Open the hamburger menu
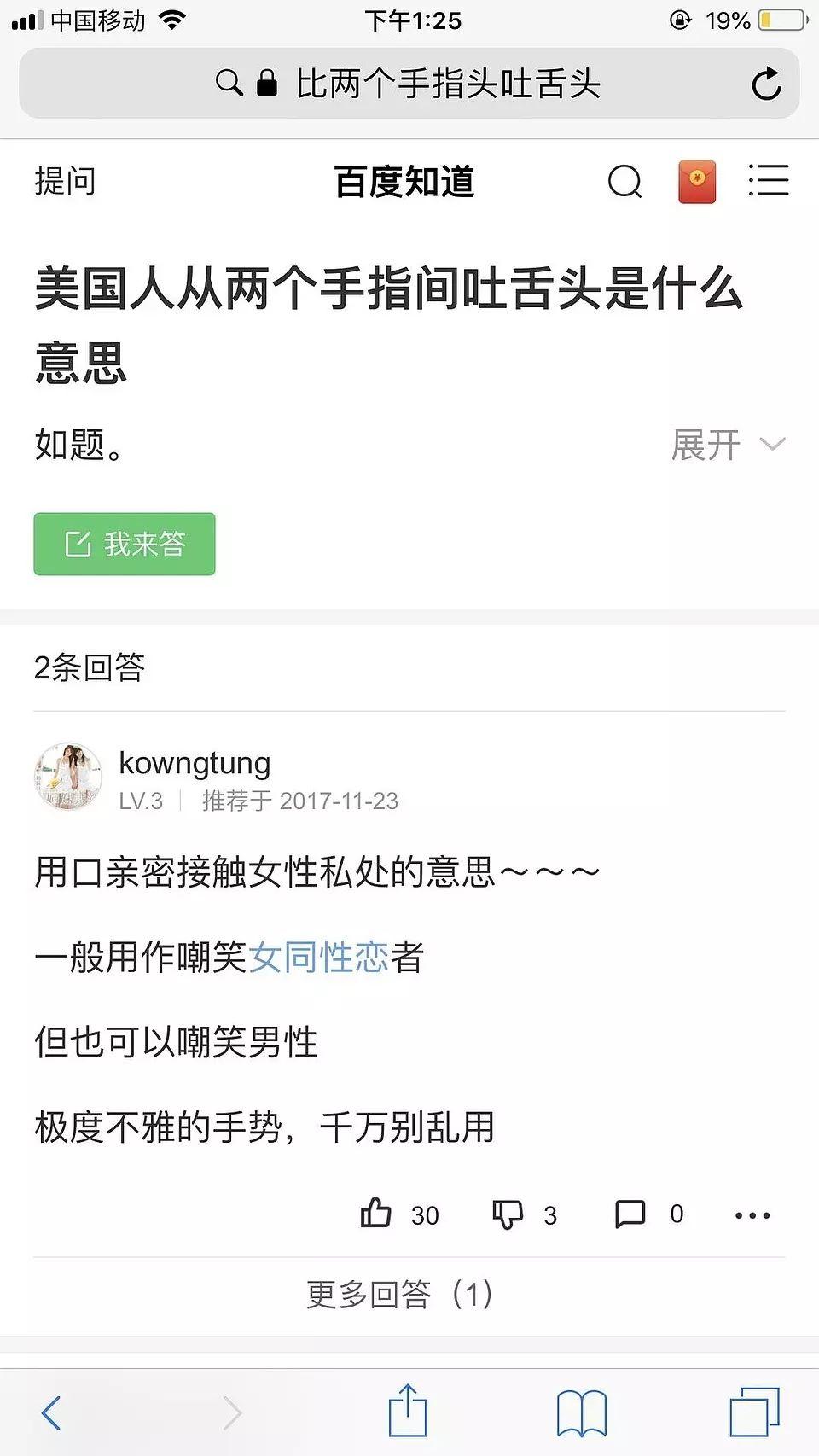The width and height of the screenshot is (819, 1456). pos(768,181)
